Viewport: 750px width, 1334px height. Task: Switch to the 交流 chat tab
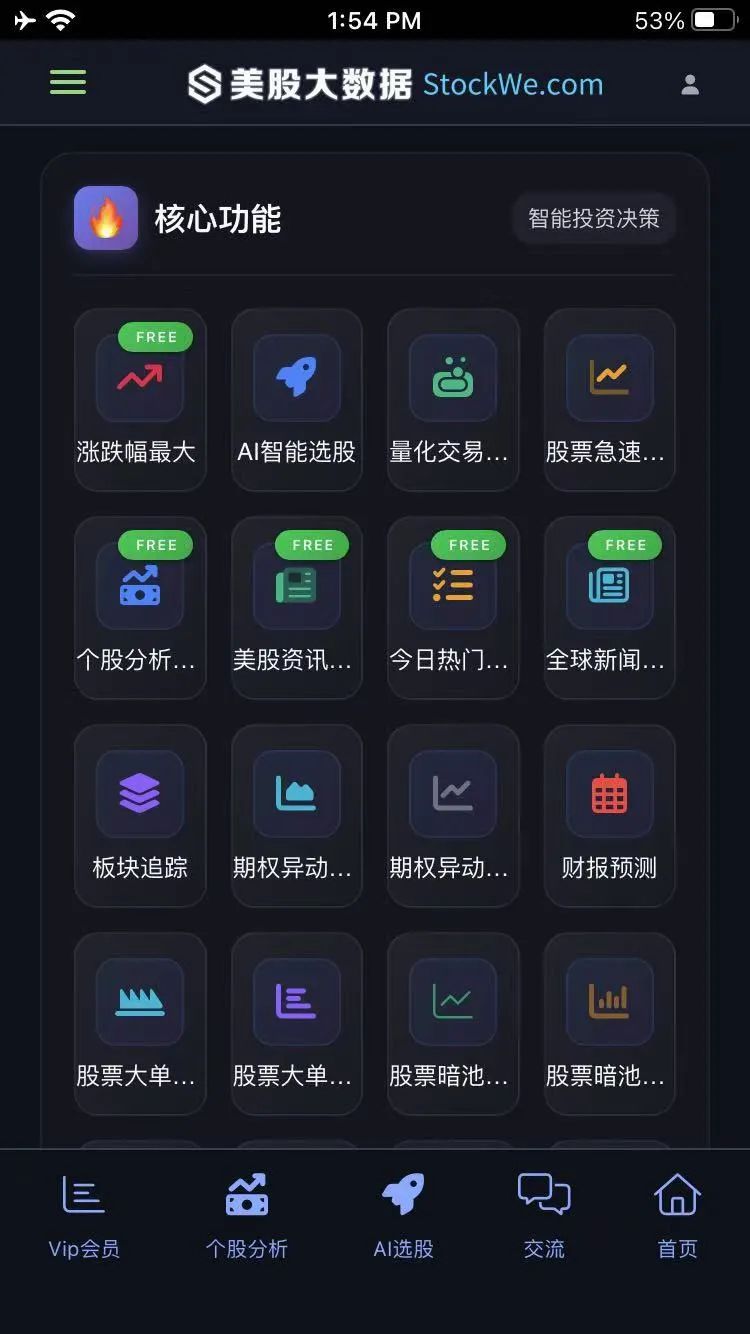544,1216
